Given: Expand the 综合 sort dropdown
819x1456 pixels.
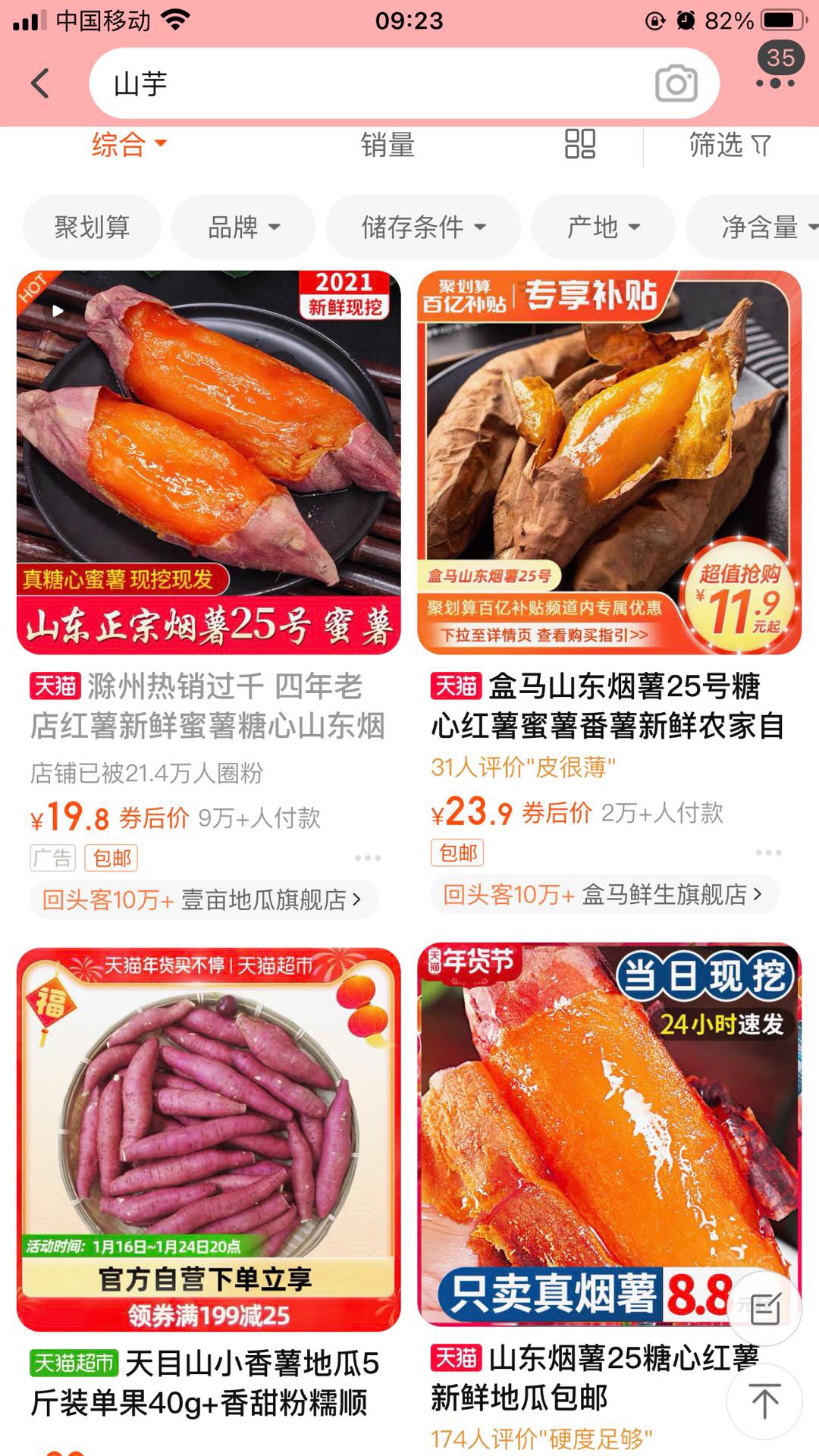Looking at the screenshot, I should [x=129, y=144].
